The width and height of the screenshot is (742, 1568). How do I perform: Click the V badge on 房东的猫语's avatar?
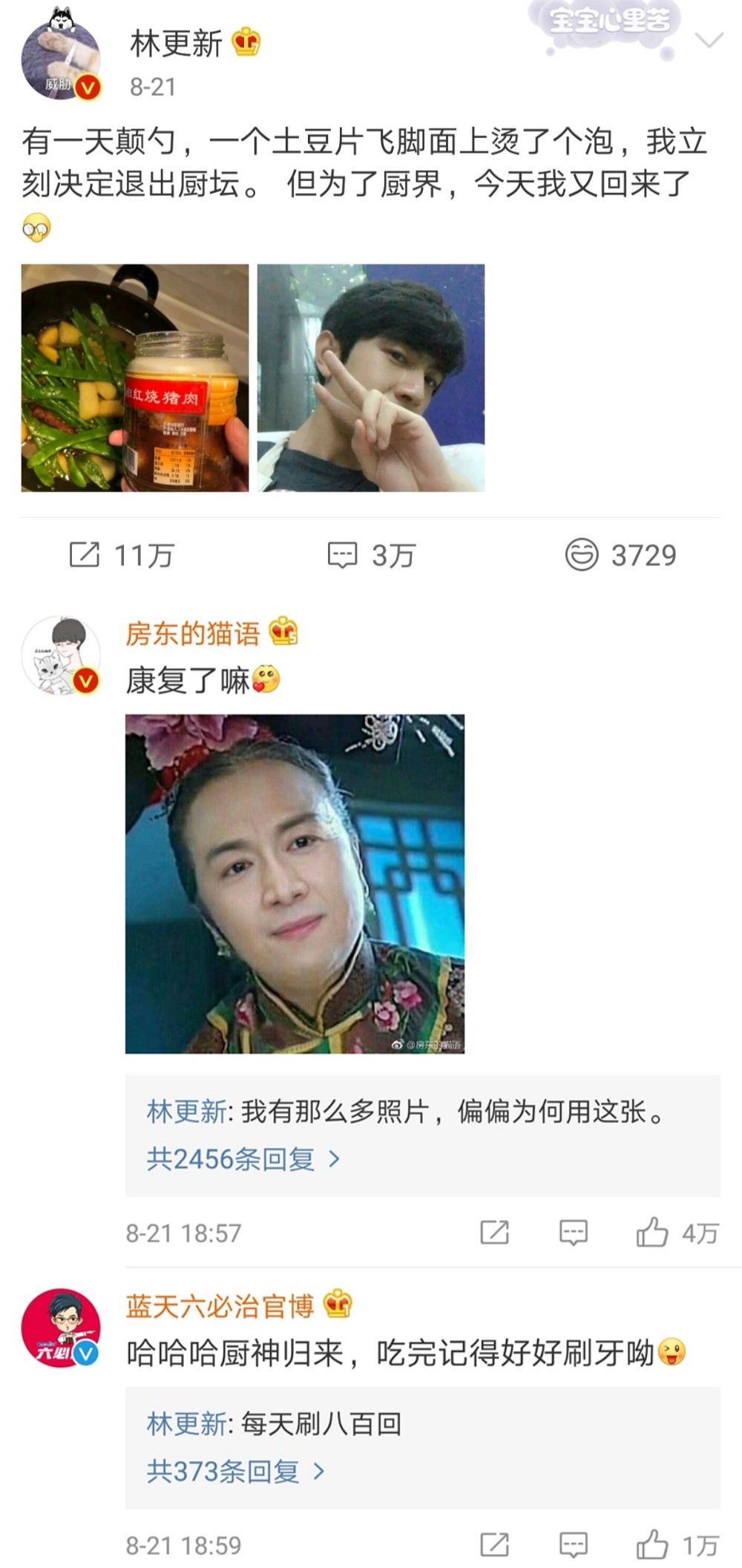click(x=87, y=678)
